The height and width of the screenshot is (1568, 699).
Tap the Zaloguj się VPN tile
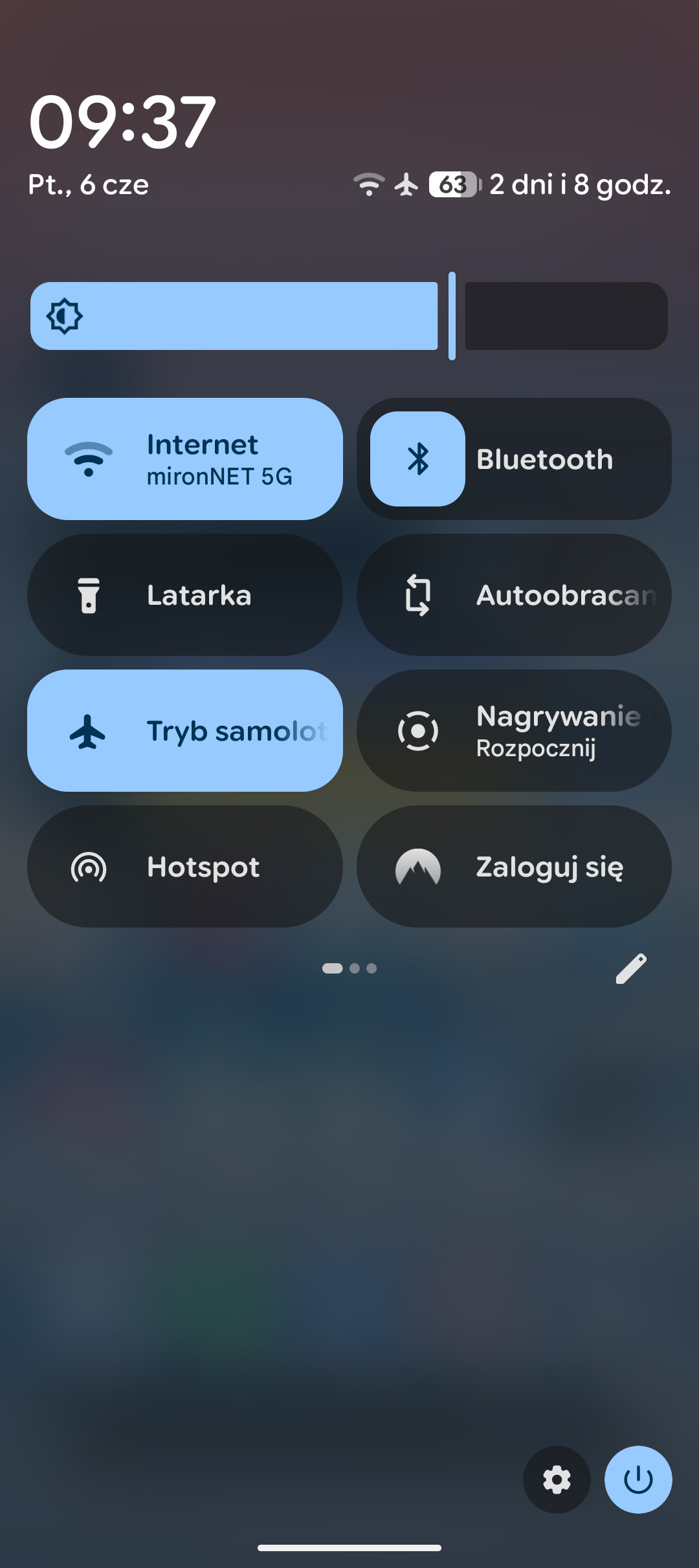(514, 866)
